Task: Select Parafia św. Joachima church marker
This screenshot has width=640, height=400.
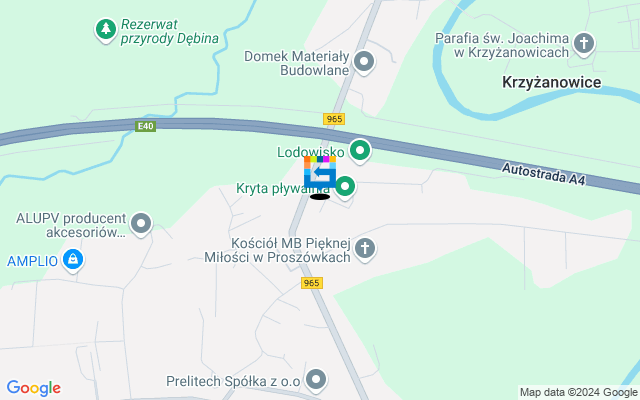Action: pyautogui.click(x=585, y=43)
